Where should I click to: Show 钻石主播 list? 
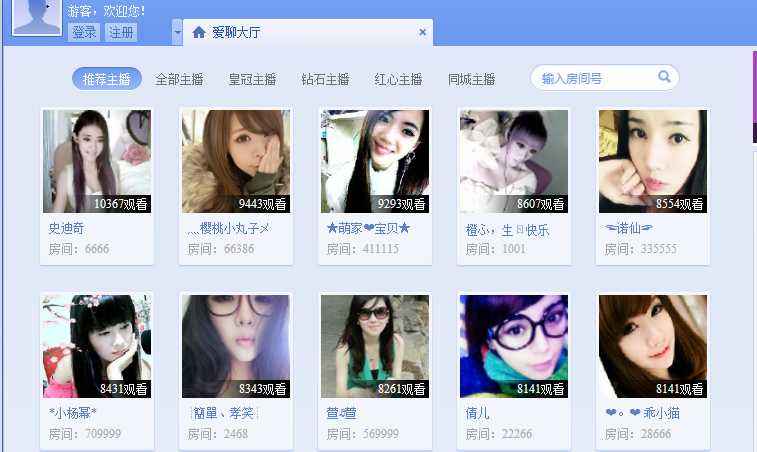(x=325, y=79)
